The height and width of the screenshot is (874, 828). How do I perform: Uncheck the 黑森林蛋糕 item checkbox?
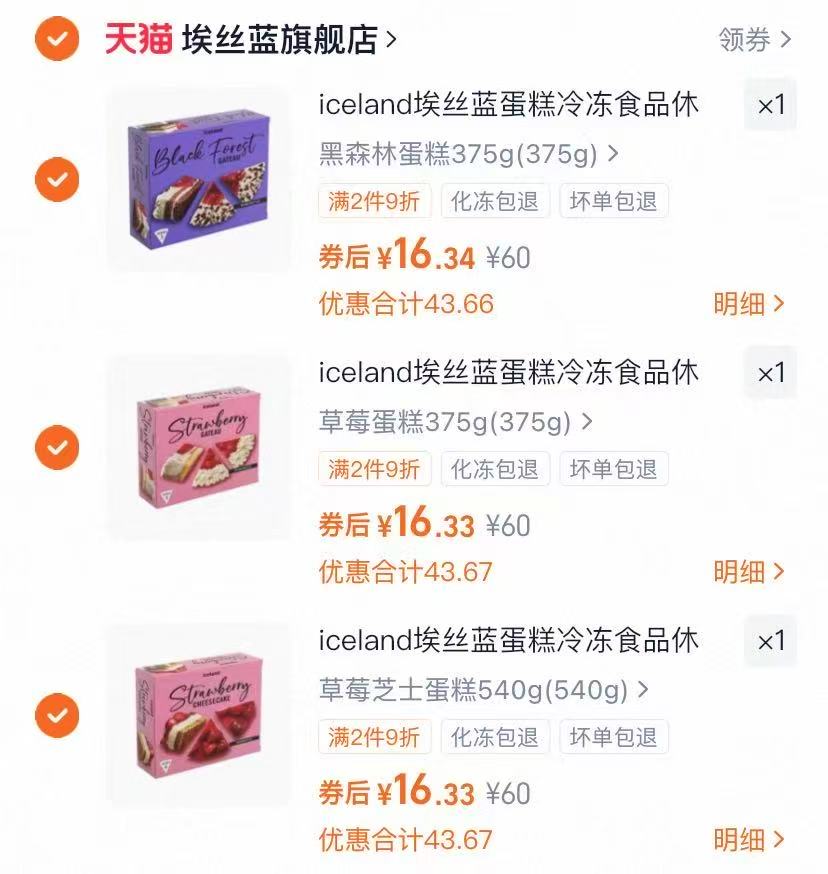pos(57,180)
